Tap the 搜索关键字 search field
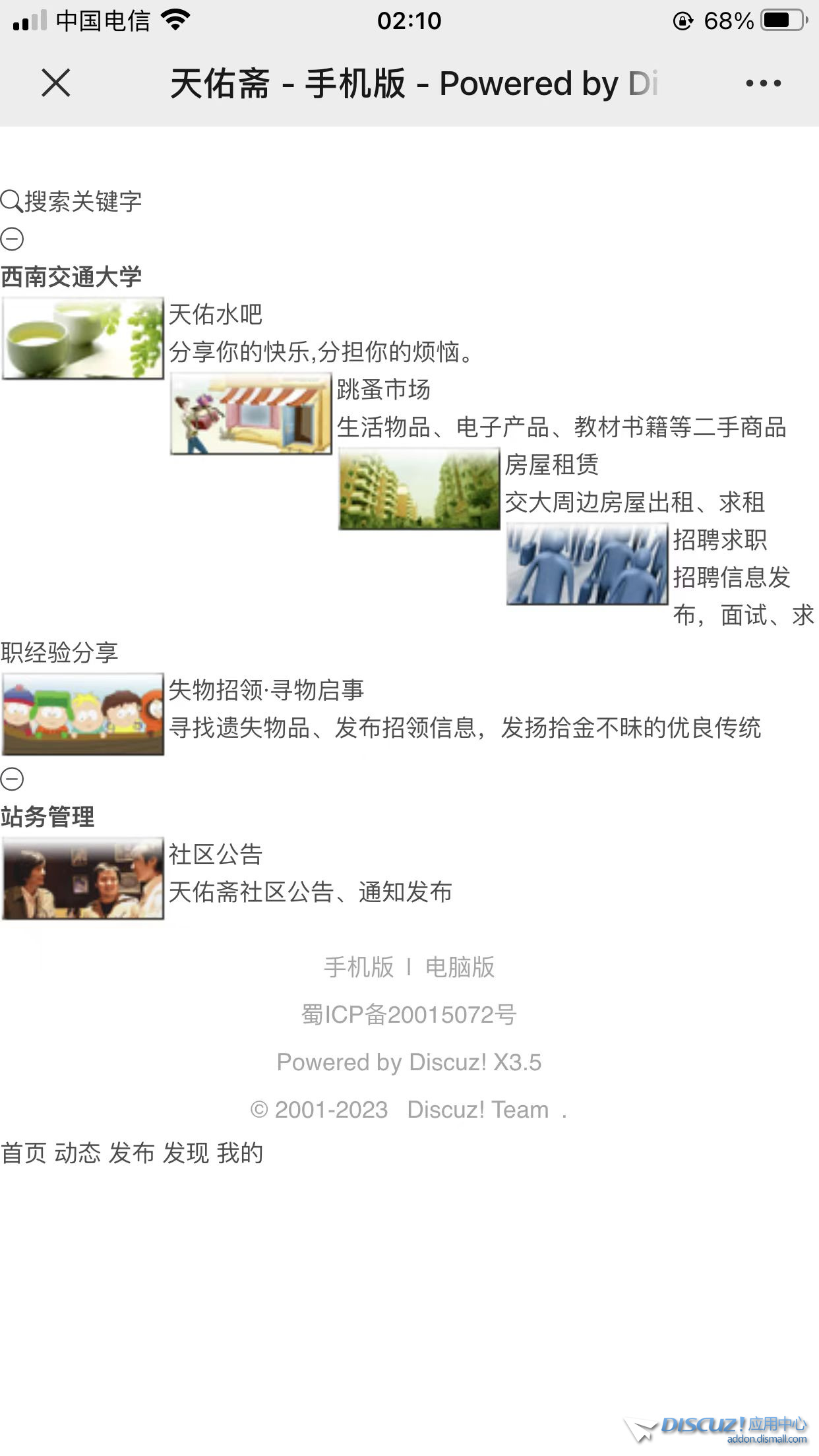The width and height of the screenshot is (819, 1456). coord(82,201)
